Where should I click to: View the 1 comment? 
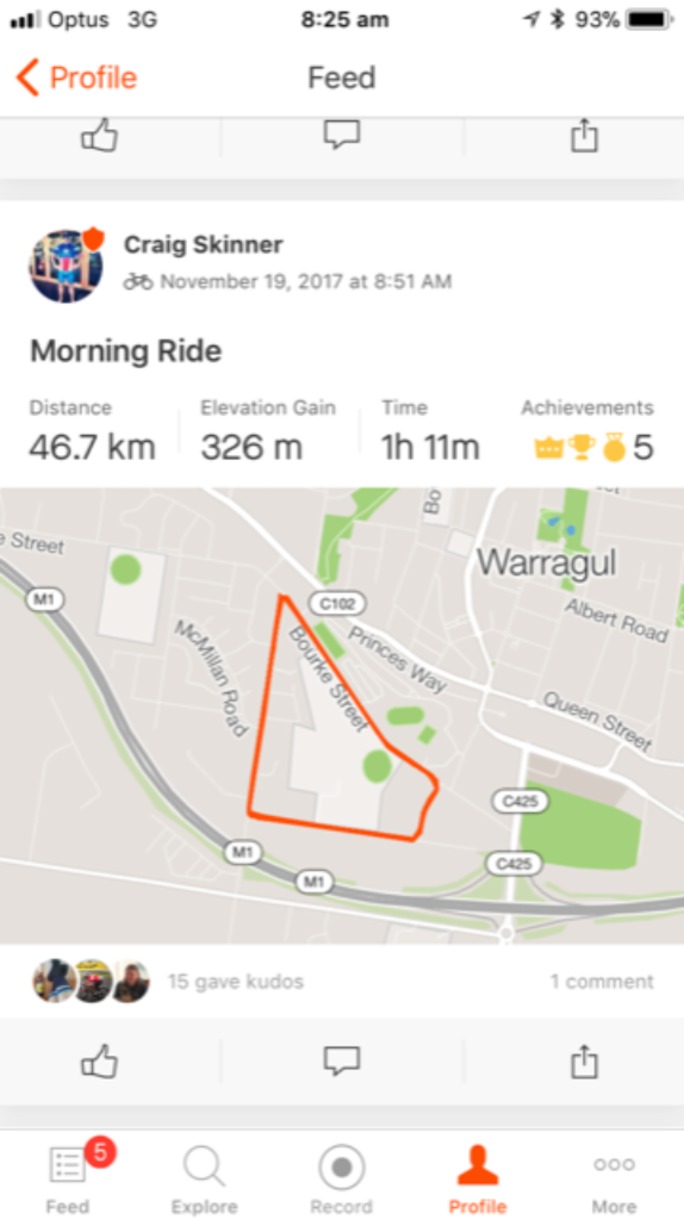tap(601, 981)
